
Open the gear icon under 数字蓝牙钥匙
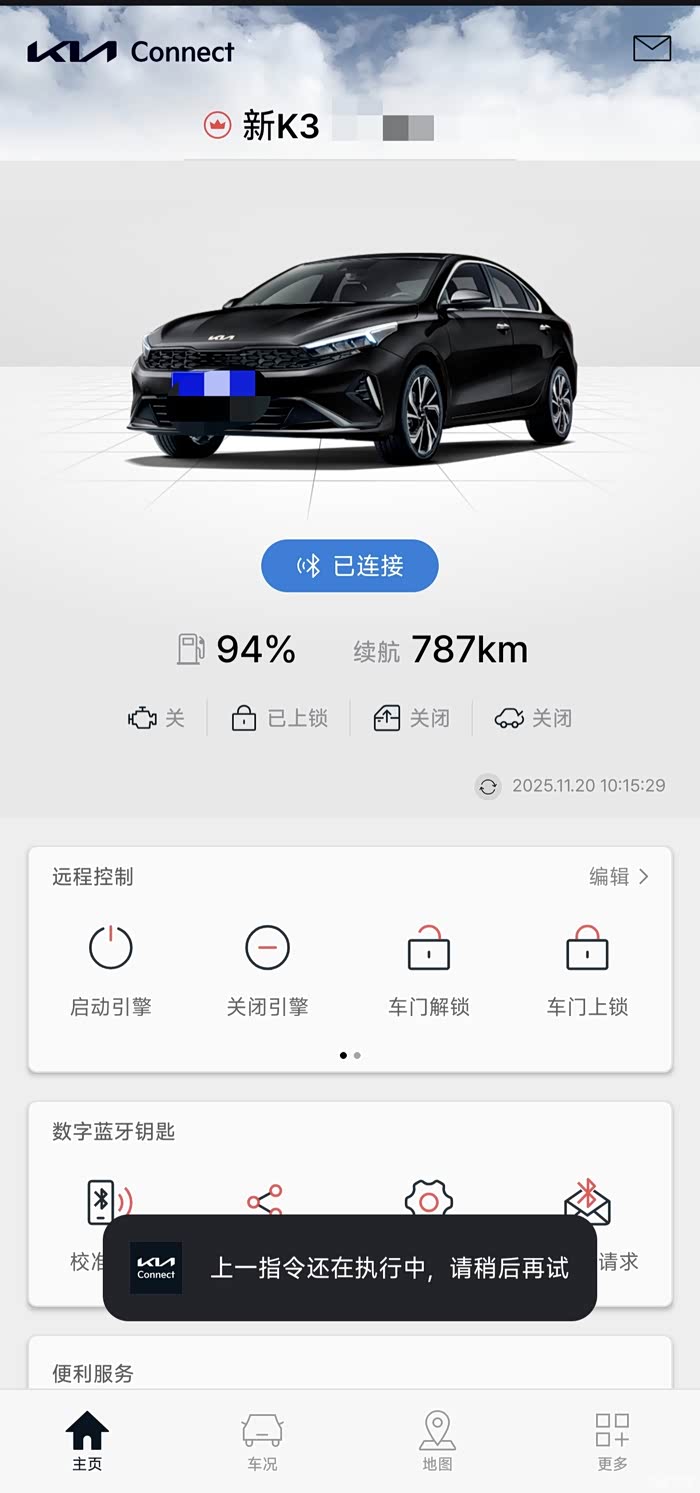429,1199
